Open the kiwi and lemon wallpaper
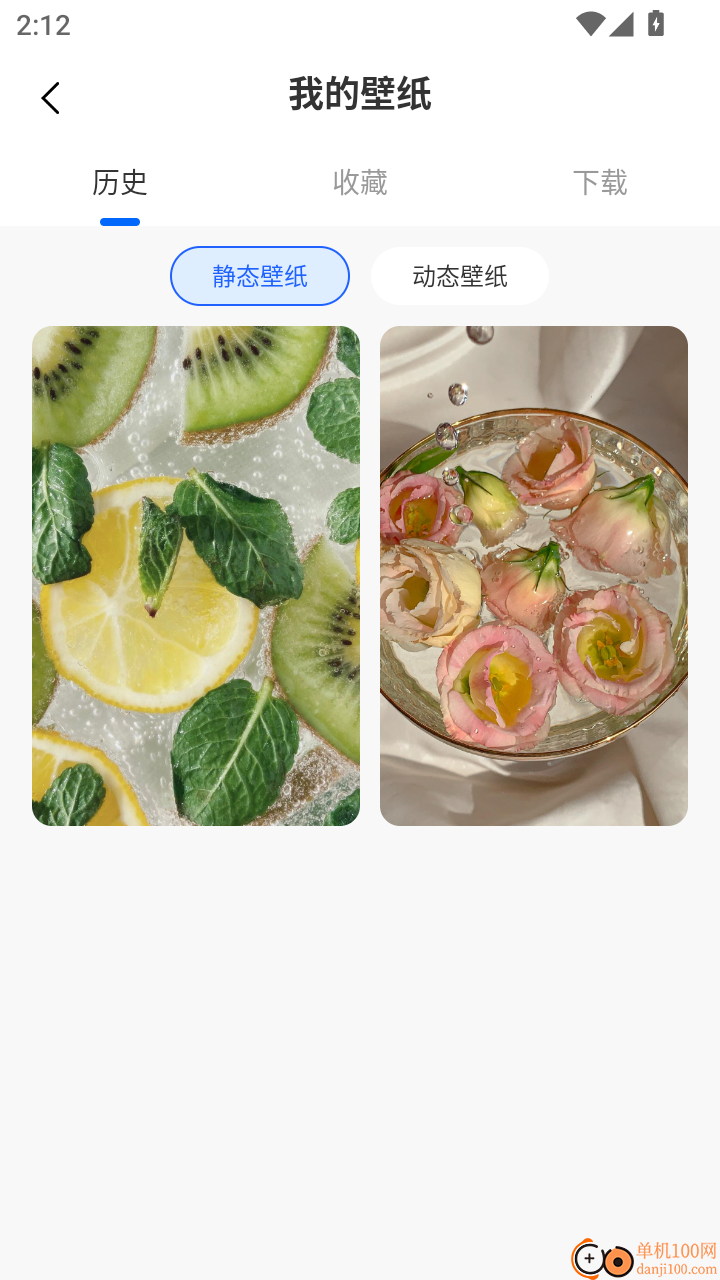 pos(196,576)
